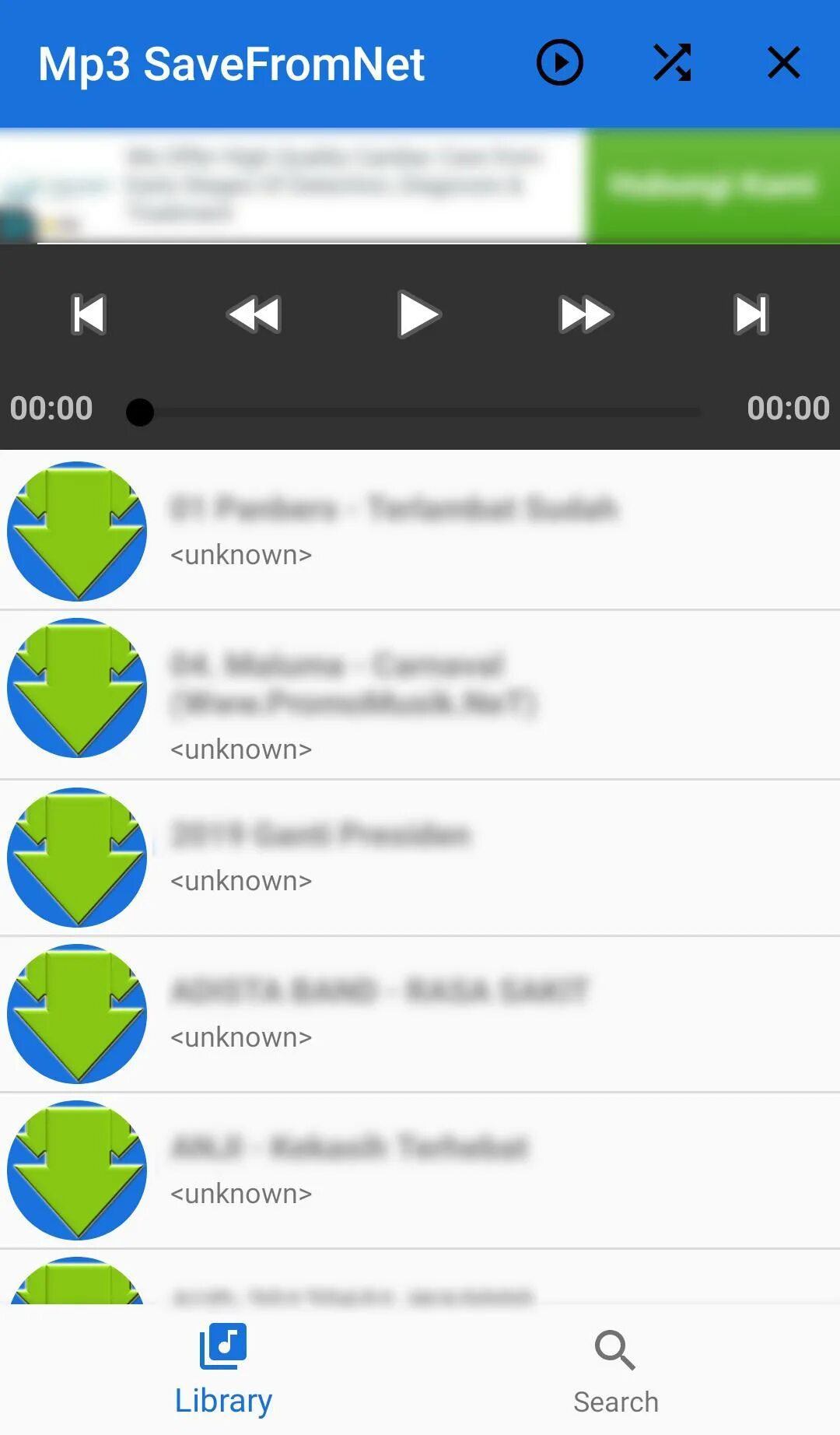Open the first song in the list
This screenshot has height=1435, width=840.
pyautogui.click(x=420, y=531)
